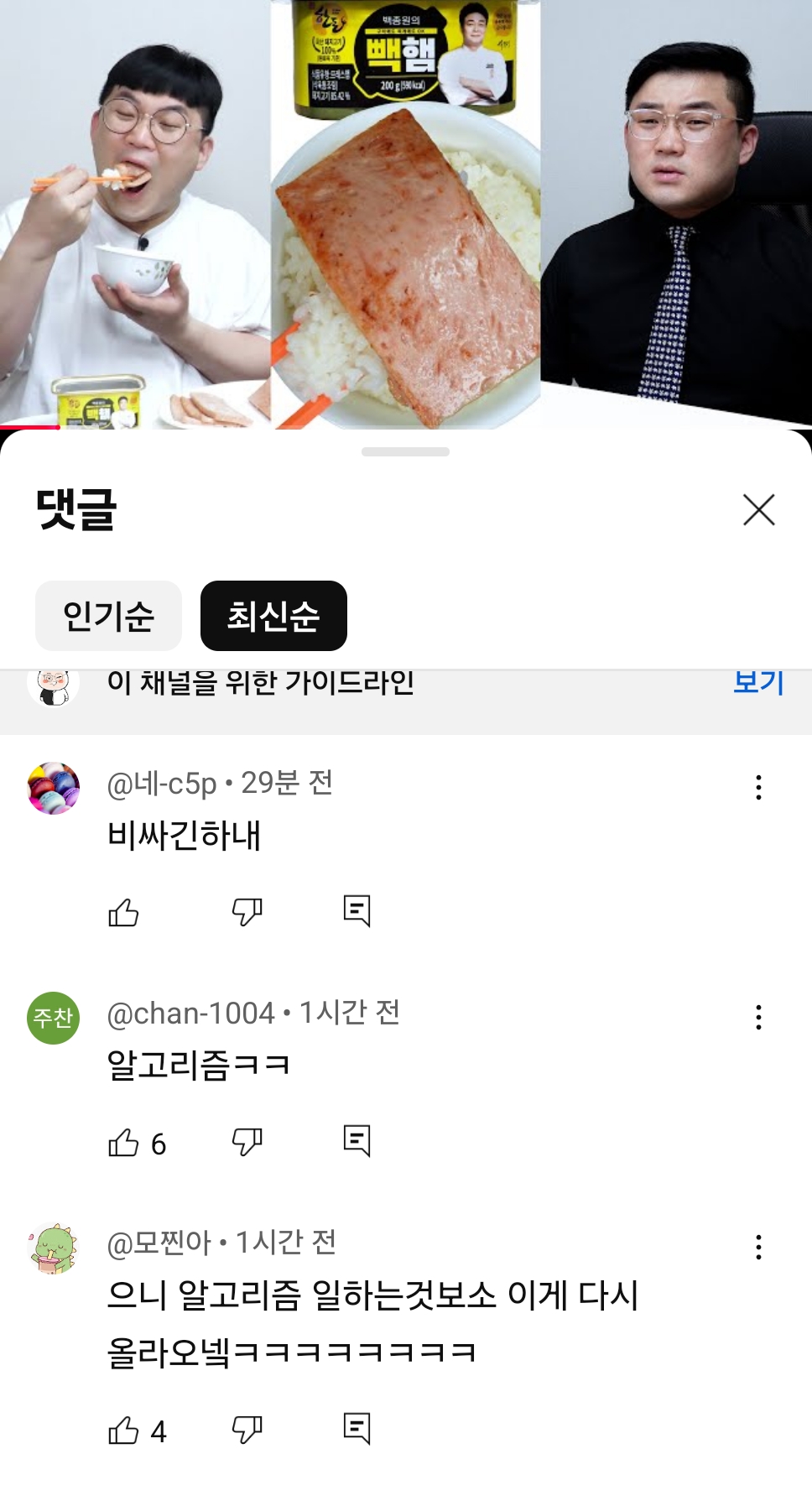Like the comment by @네-c5p
Image resolution: width=812 pixels, height=1501 pixels.
123,912
